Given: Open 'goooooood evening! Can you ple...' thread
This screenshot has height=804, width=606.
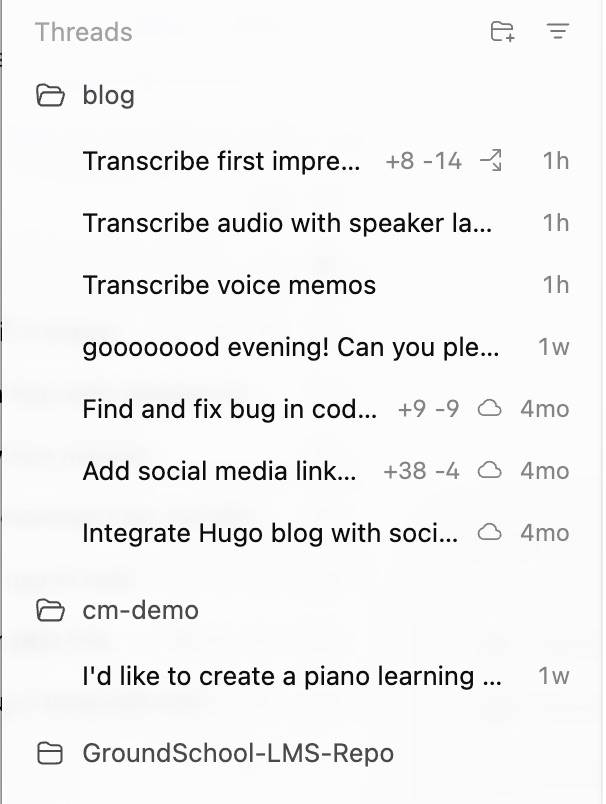Looking at the screenshot, I should 290,347.
